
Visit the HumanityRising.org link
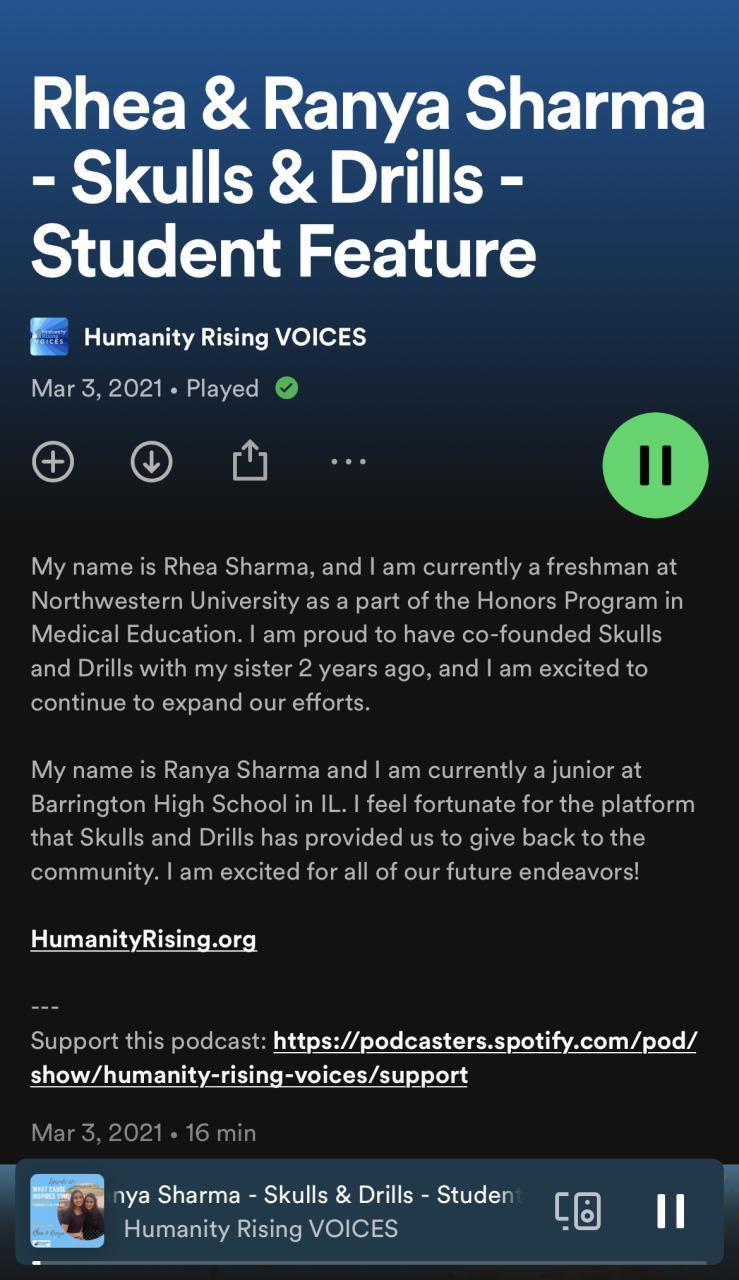pyautogui.click(x=143, y=939)
